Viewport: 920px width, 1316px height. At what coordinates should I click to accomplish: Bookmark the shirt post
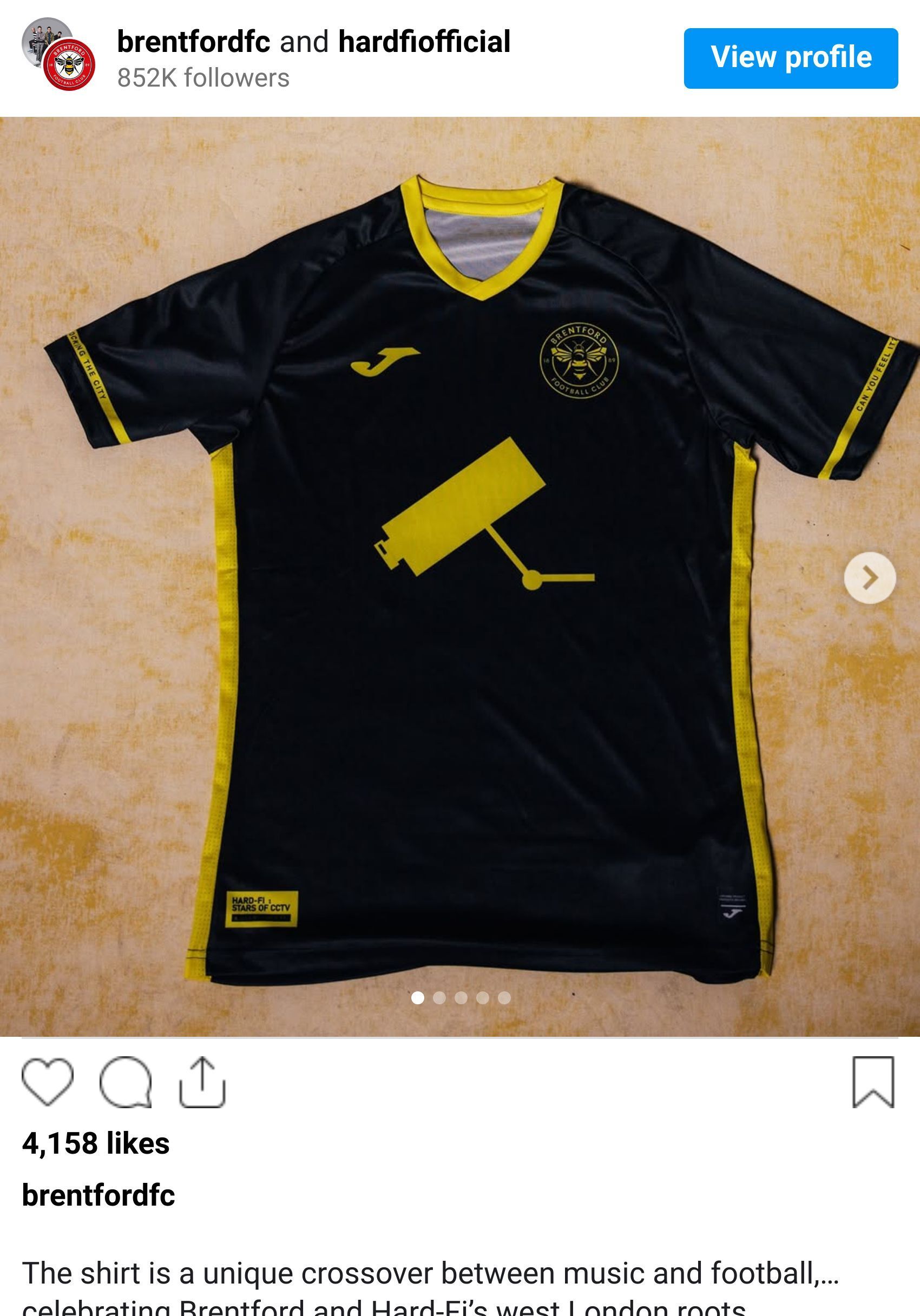873,1082
